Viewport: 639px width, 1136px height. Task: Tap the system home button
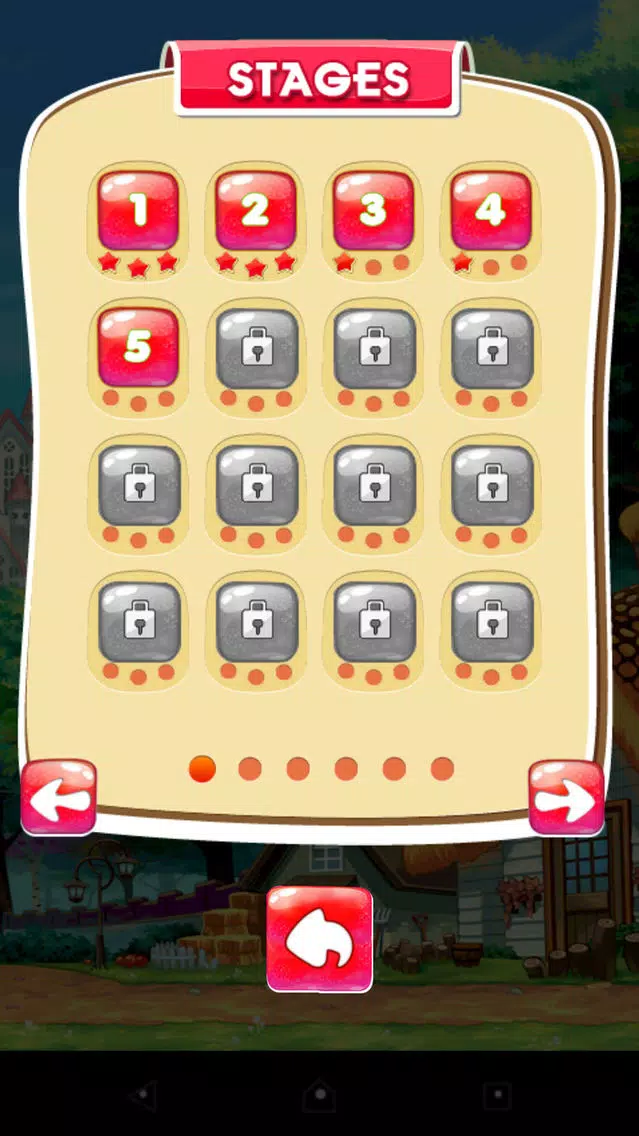point(320,1095)
